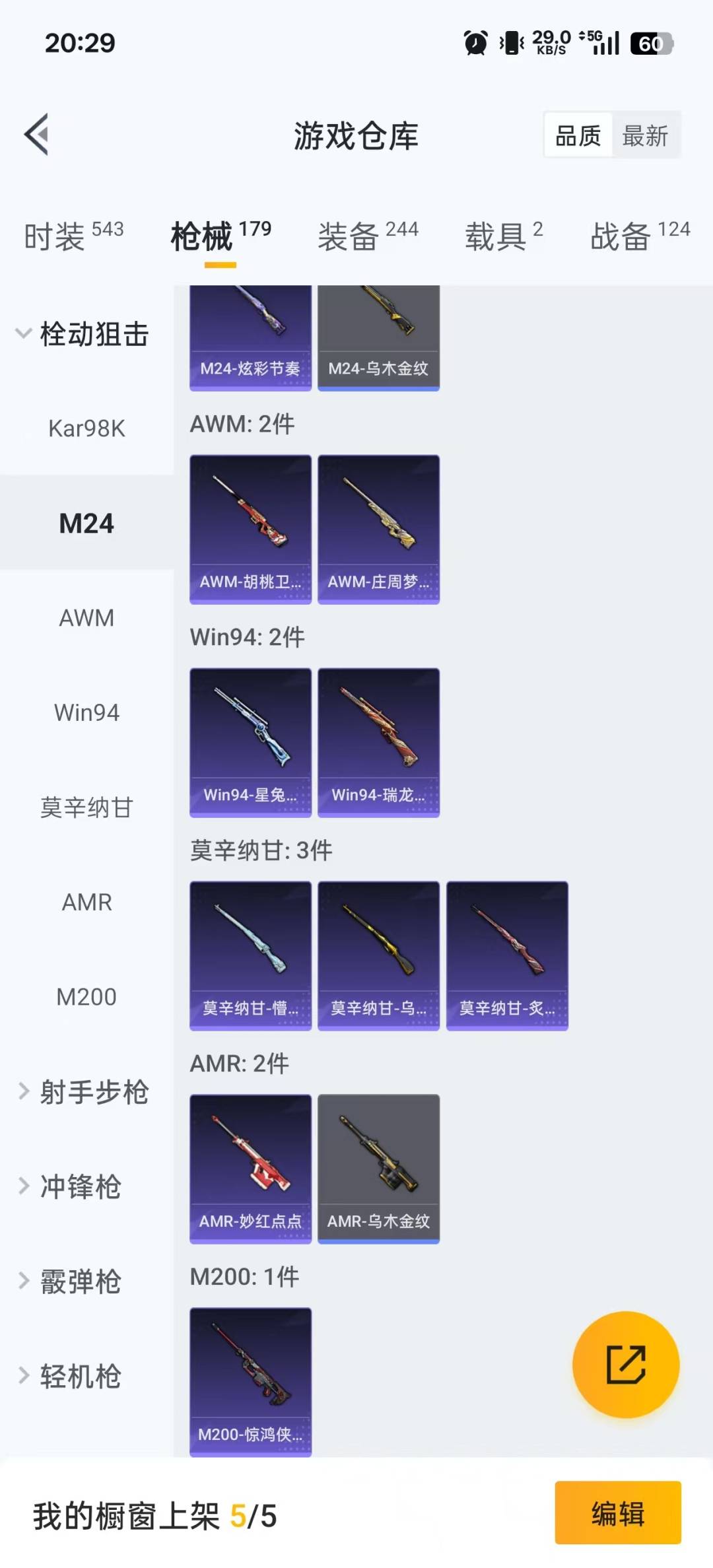713x1568 pixels.
Task: Sort the warehouse by 最新
Action: [x=645, y=136]
